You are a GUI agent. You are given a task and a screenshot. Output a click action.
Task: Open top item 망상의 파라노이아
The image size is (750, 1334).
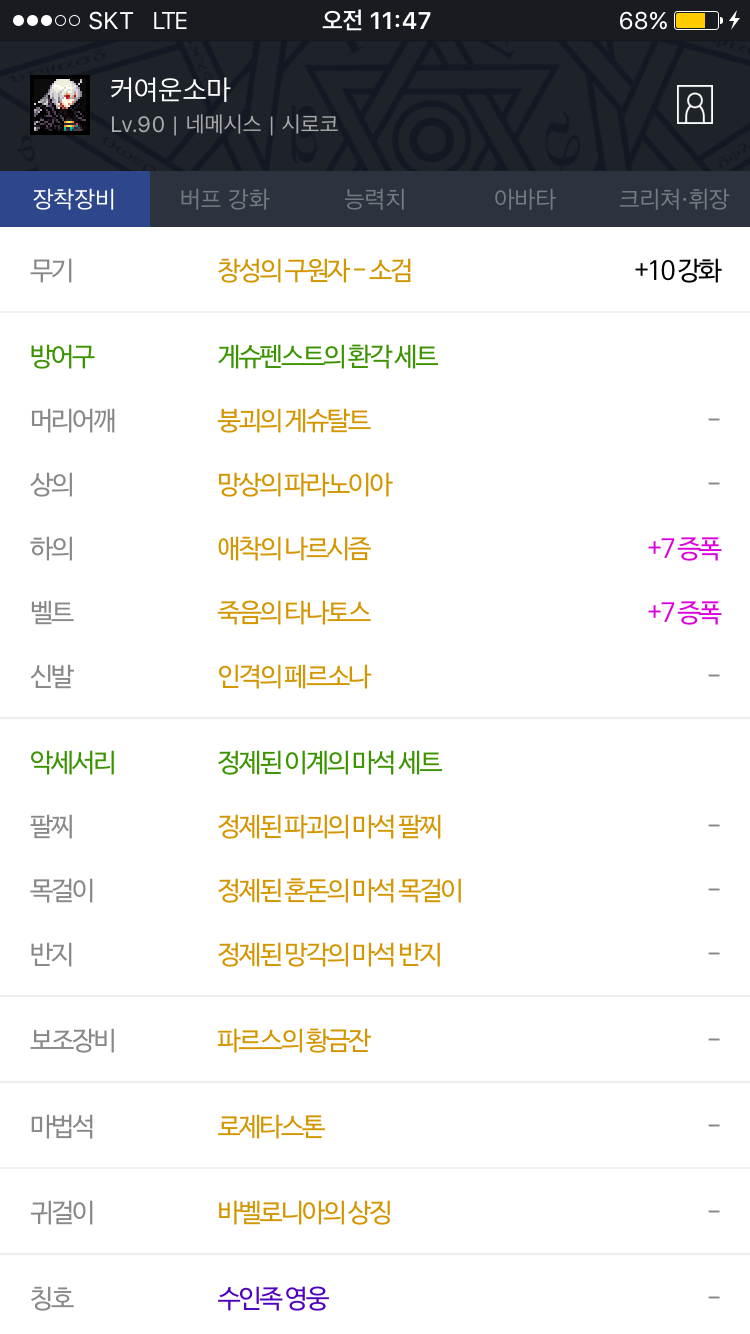point(305,484)
